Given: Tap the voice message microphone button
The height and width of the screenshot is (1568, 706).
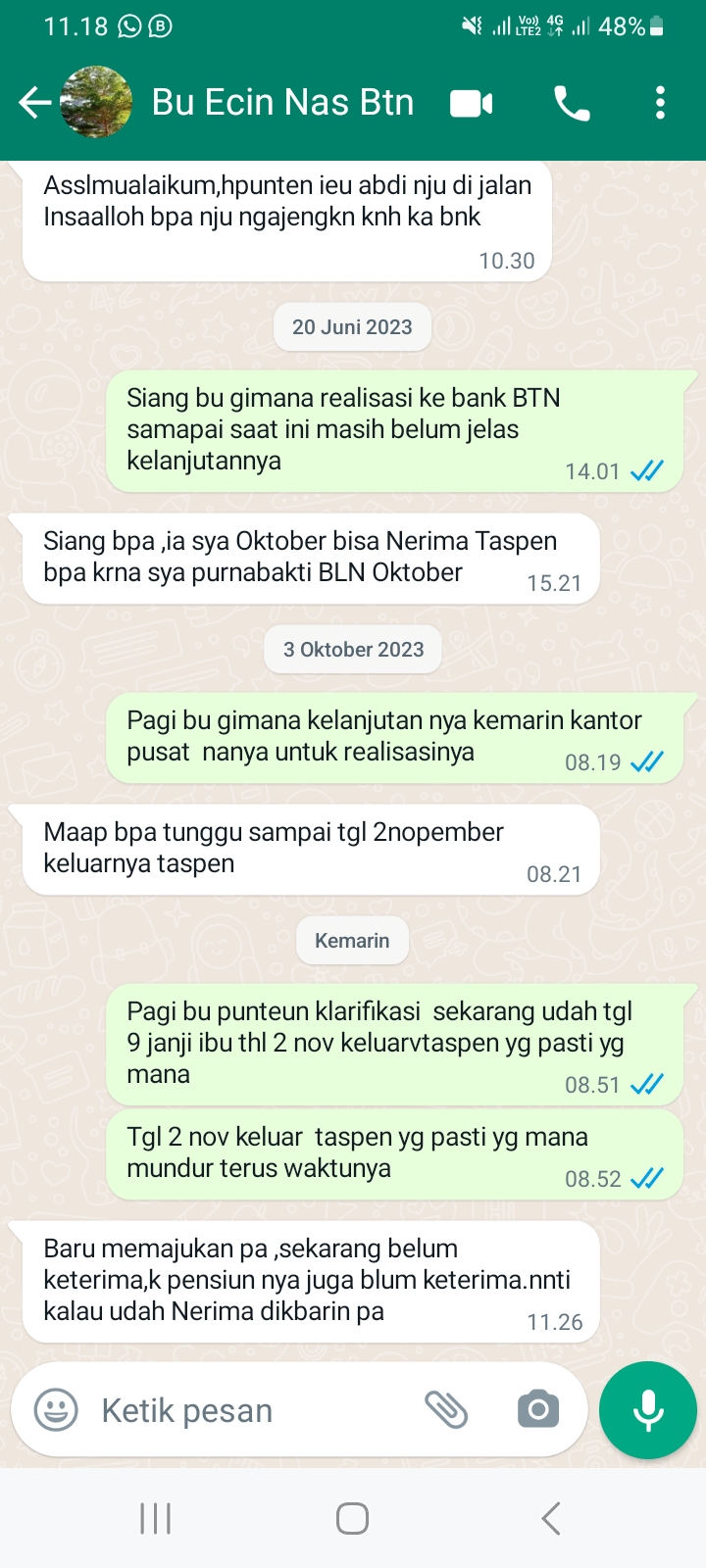Looking at the screenshot, I should click(648, 1410).
